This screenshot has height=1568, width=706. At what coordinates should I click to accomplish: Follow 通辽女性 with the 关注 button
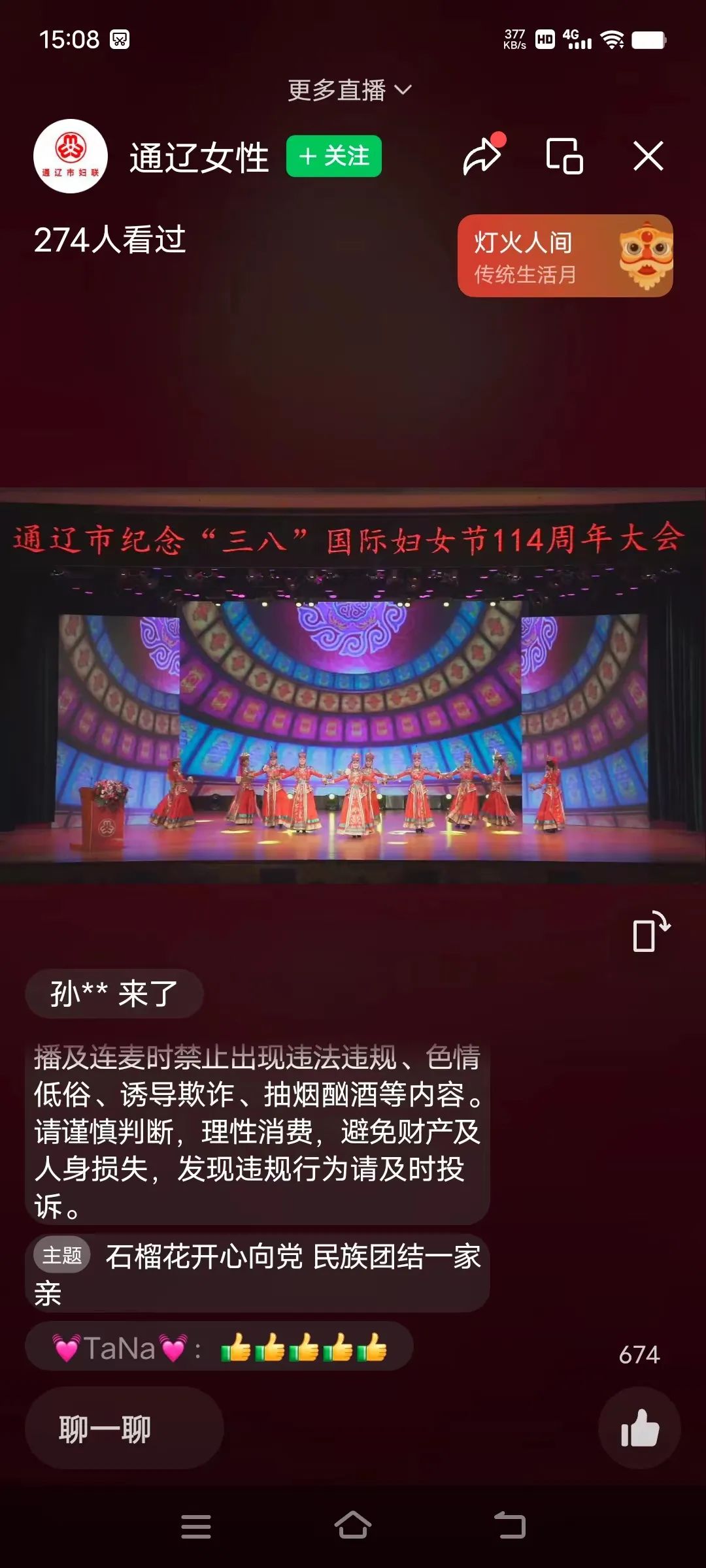(x=334, y=156)
